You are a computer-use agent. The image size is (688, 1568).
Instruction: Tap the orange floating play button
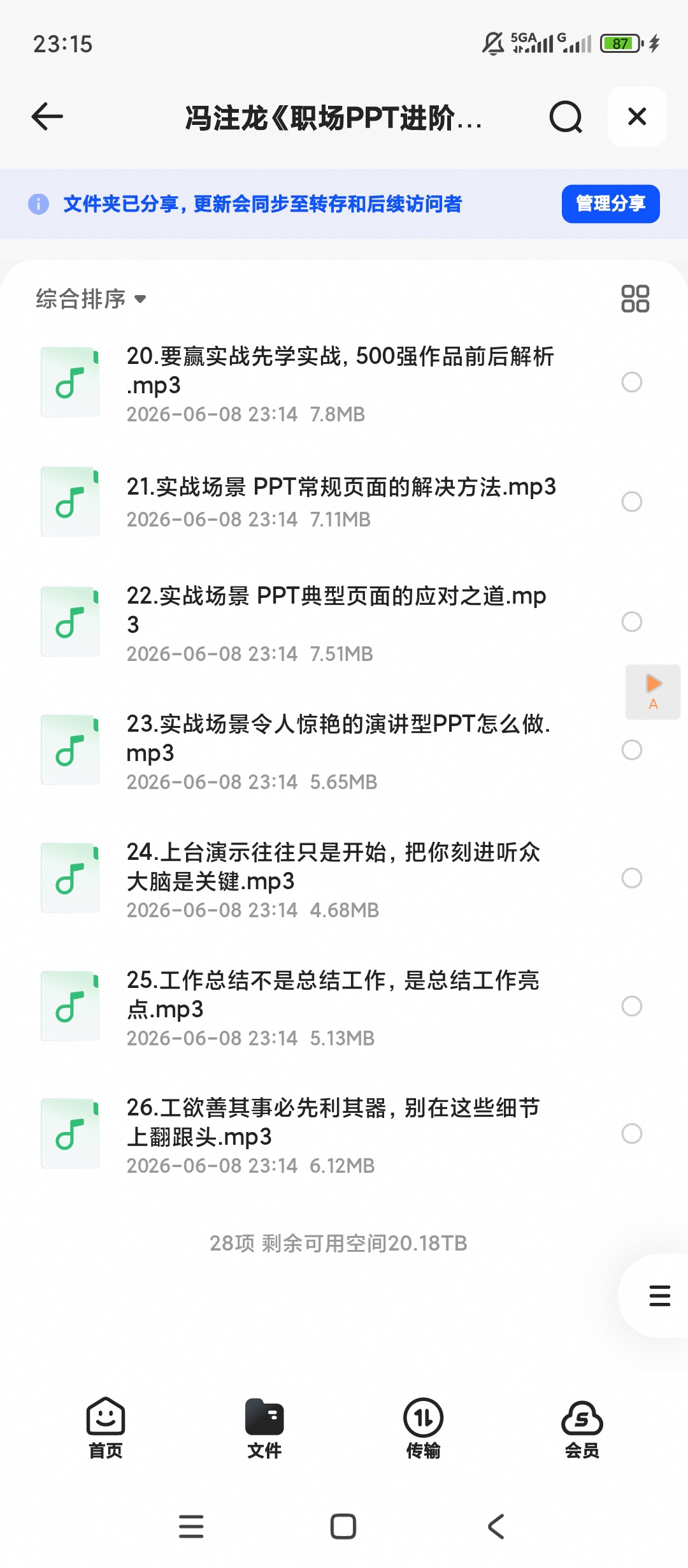tap(653, 692)
